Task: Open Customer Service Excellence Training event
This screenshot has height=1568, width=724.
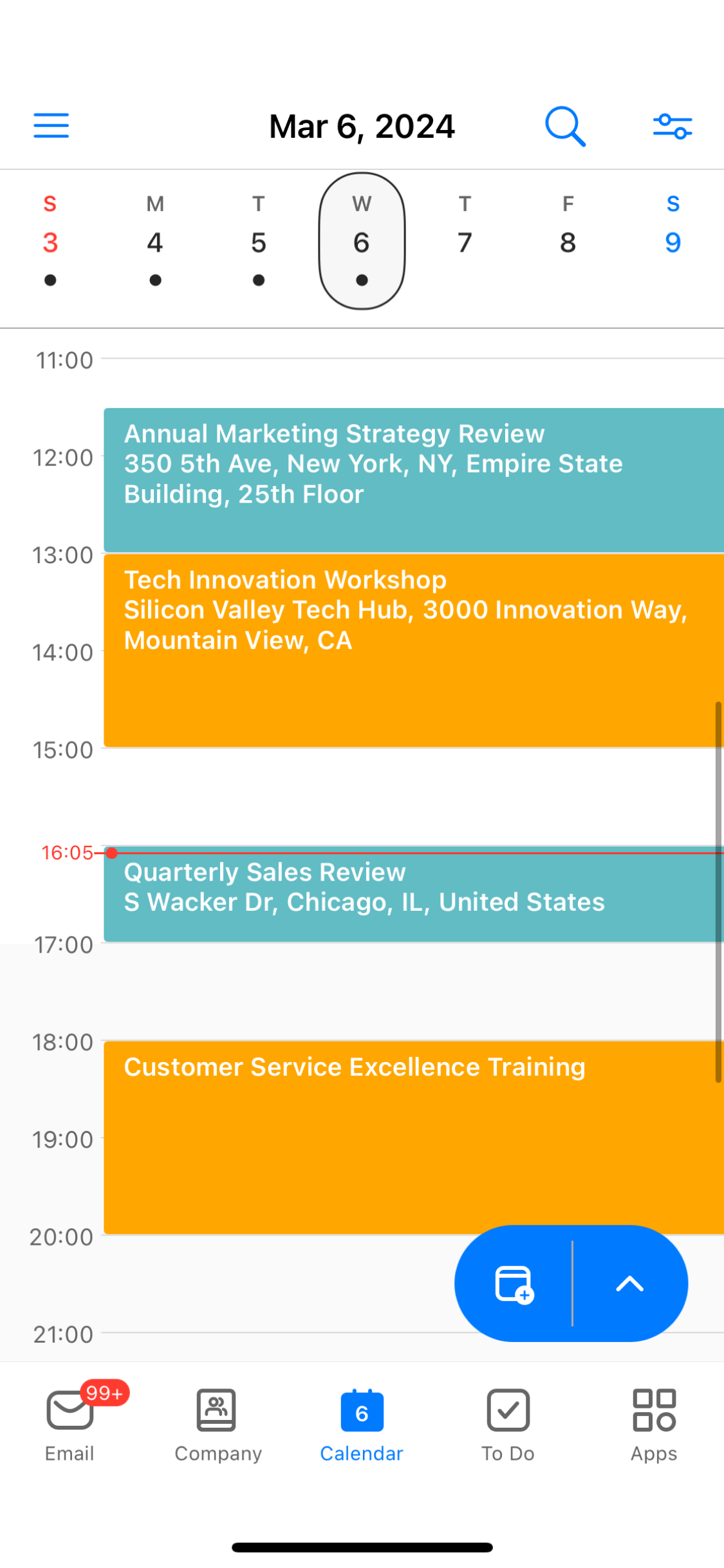Action: click(x=414, y=1137)
